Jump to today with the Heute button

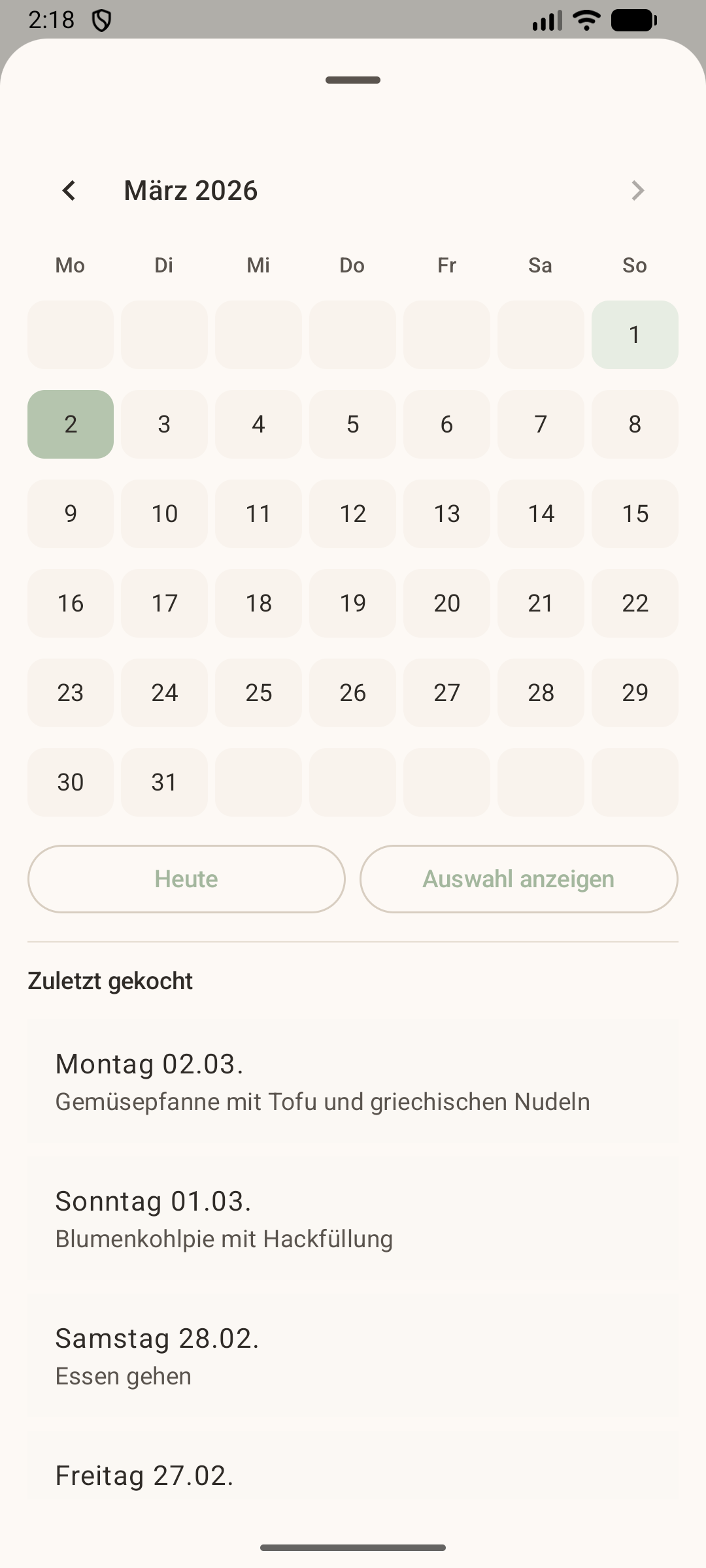[186, 879]
